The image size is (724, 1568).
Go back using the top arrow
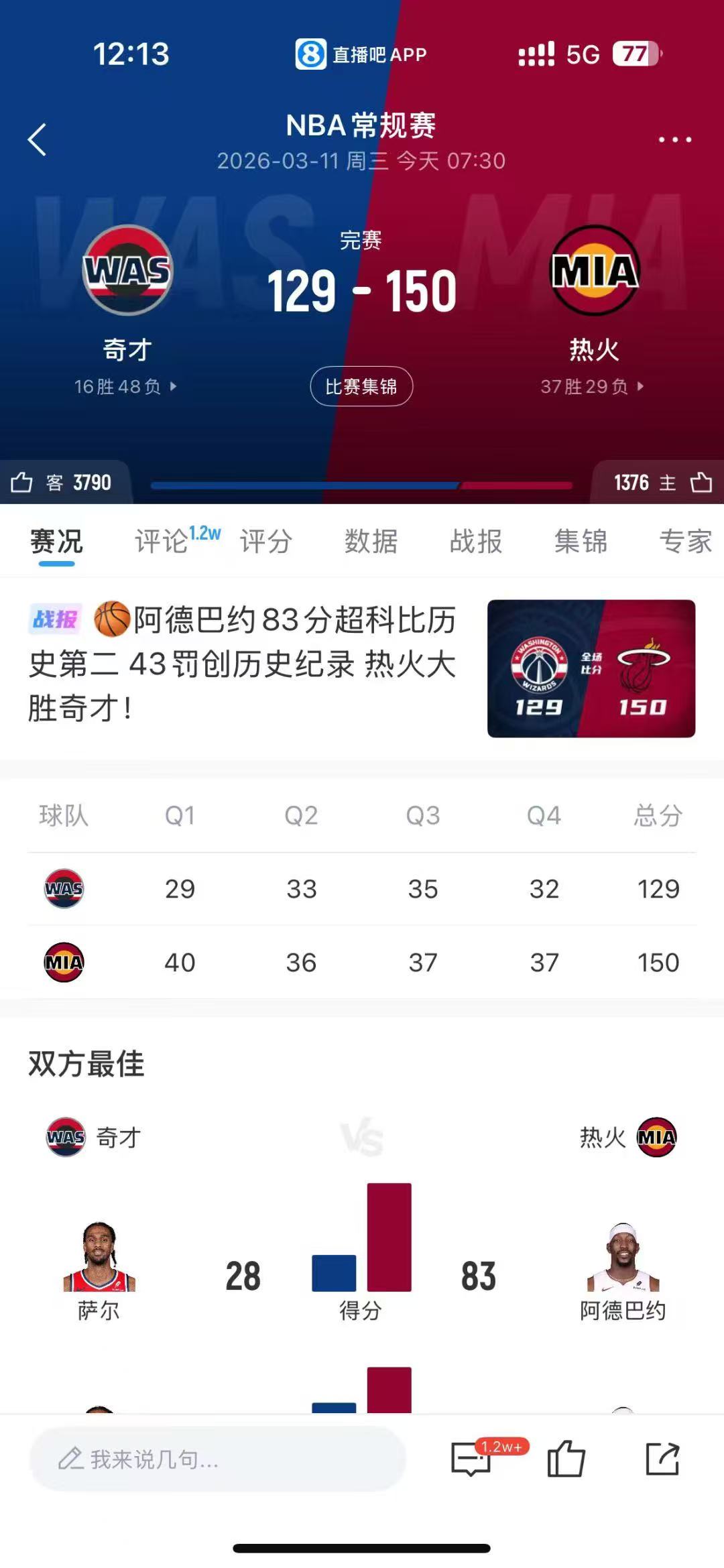pos(38,139)
